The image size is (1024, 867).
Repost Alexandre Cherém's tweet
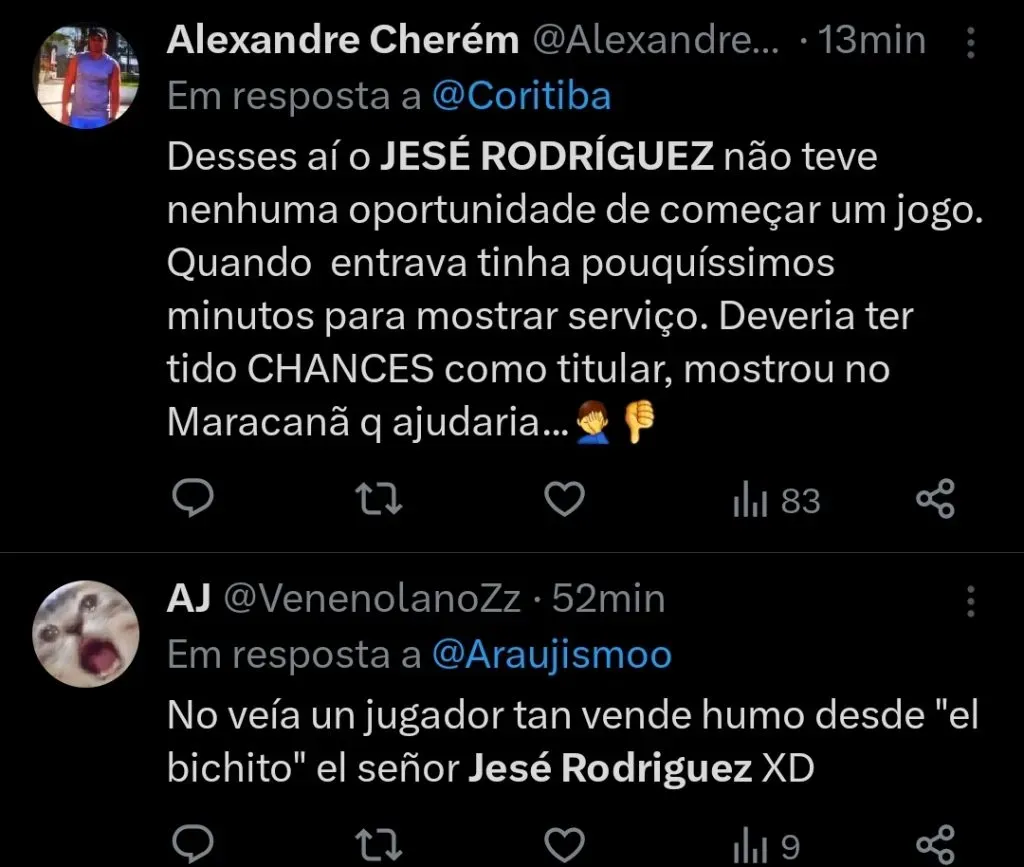pos(379,498)
